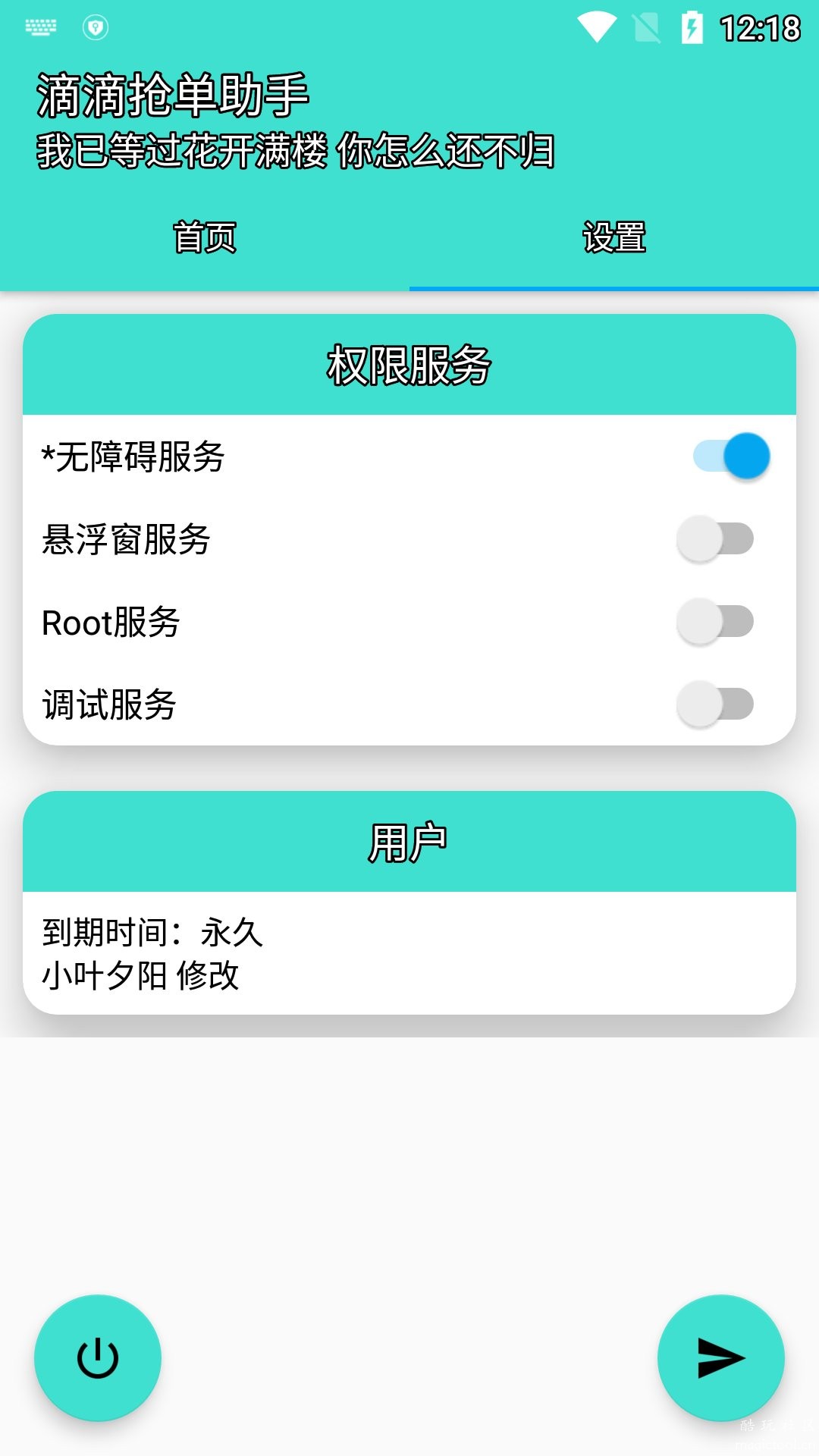Tap the power icon at bottom left

point(99,1357)
